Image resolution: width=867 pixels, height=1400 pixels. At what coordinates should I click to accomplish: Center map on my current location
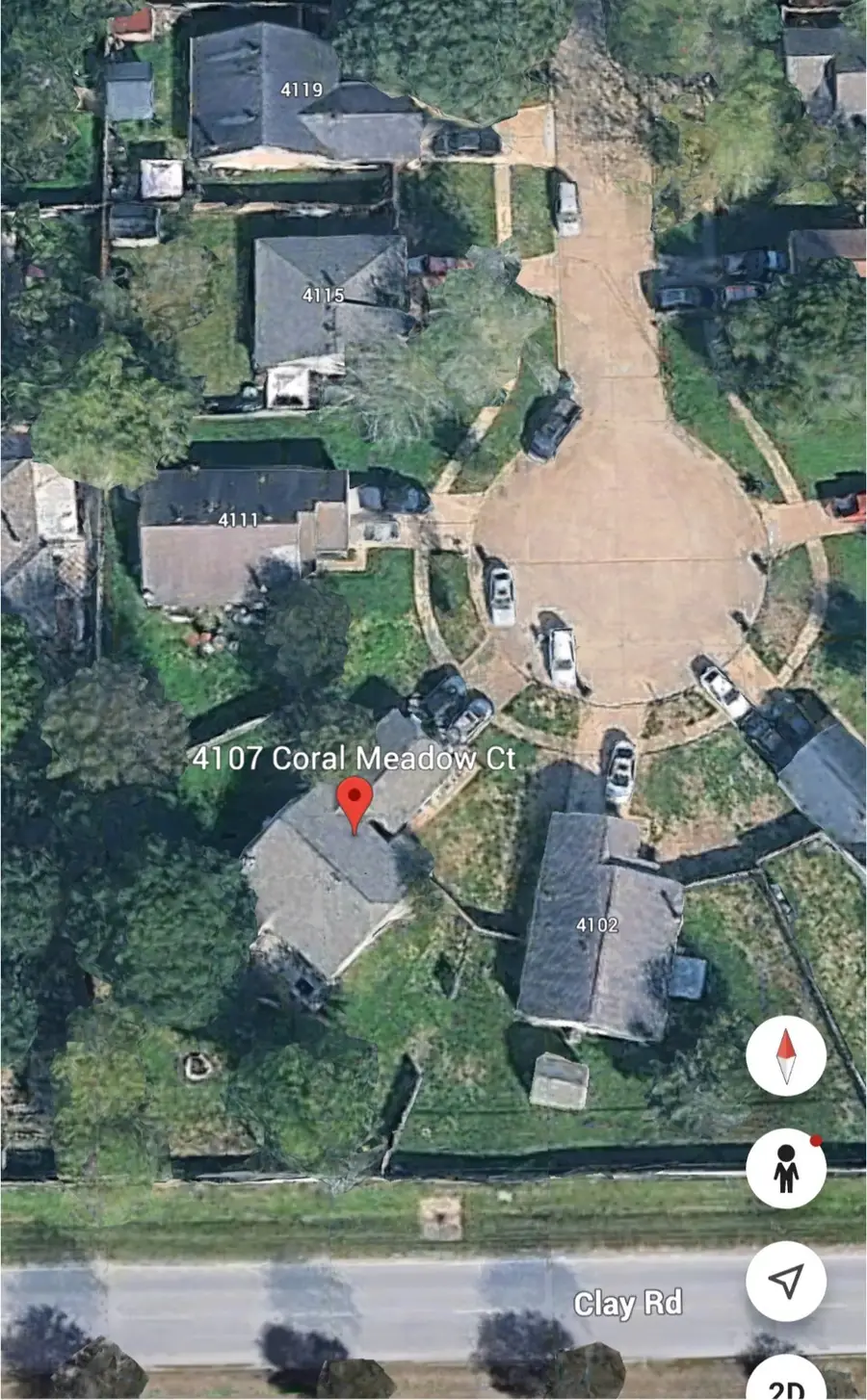pyautogui.click(x=786, y=1280)
